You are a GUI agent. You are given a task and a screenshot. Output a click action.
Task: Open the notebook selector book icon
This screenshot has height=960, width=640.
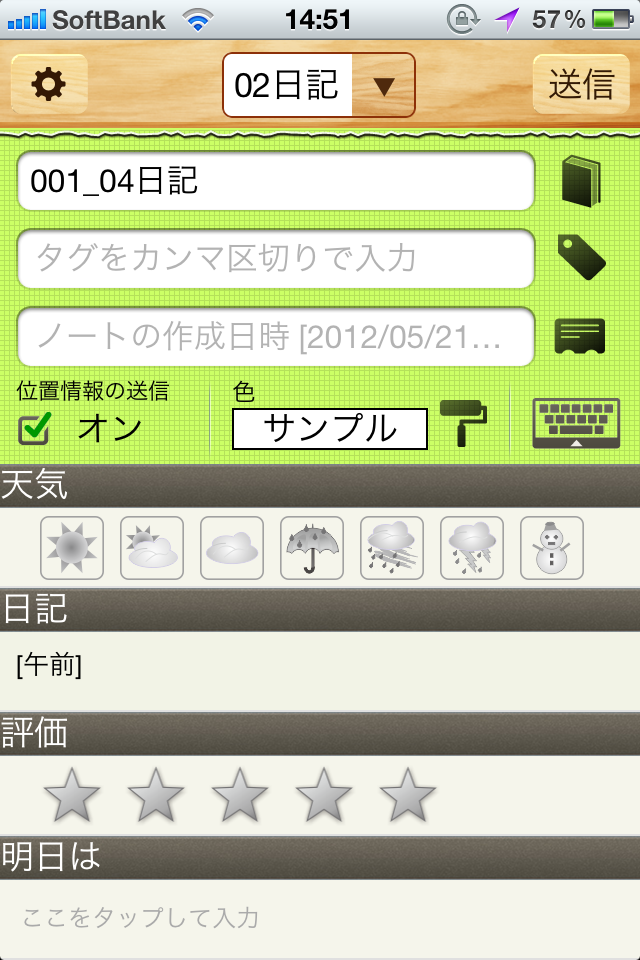580,181
